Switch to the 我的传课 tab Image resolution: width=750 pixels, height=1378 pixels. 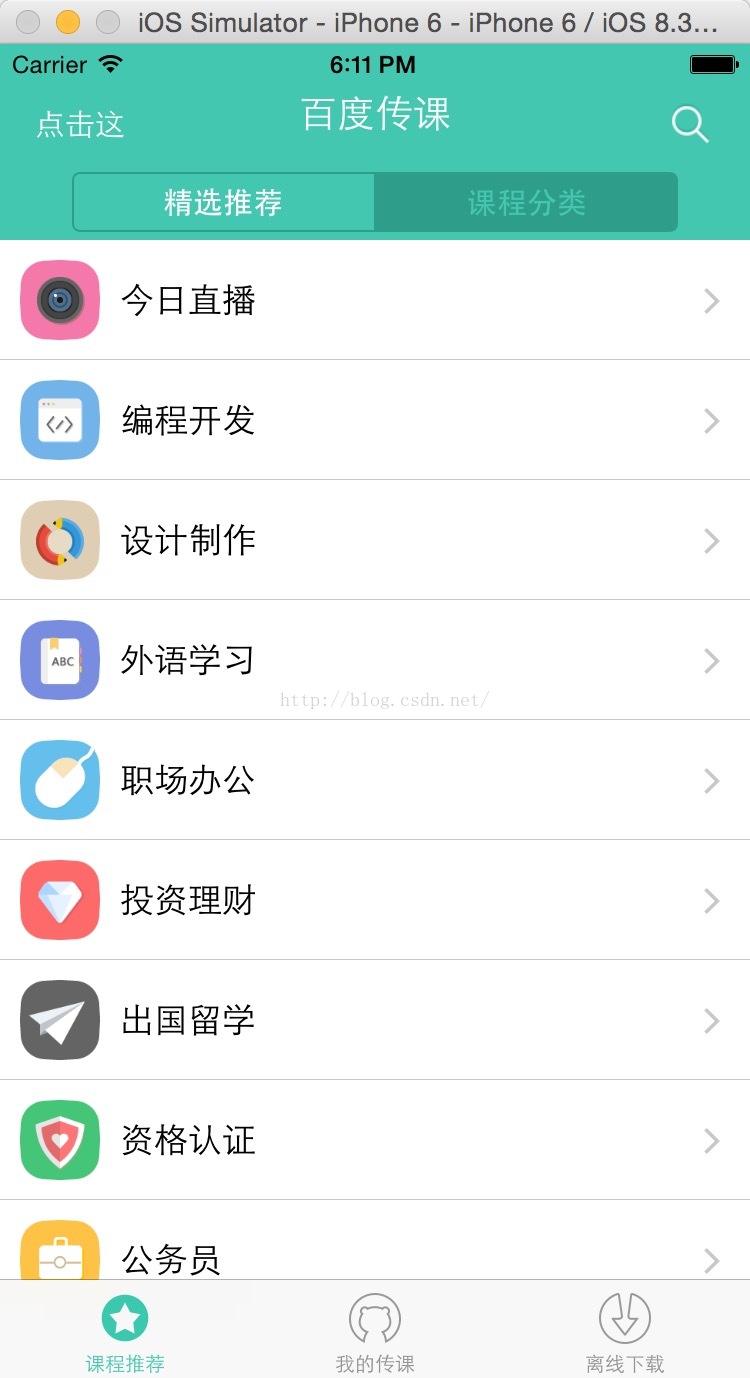375,1332
